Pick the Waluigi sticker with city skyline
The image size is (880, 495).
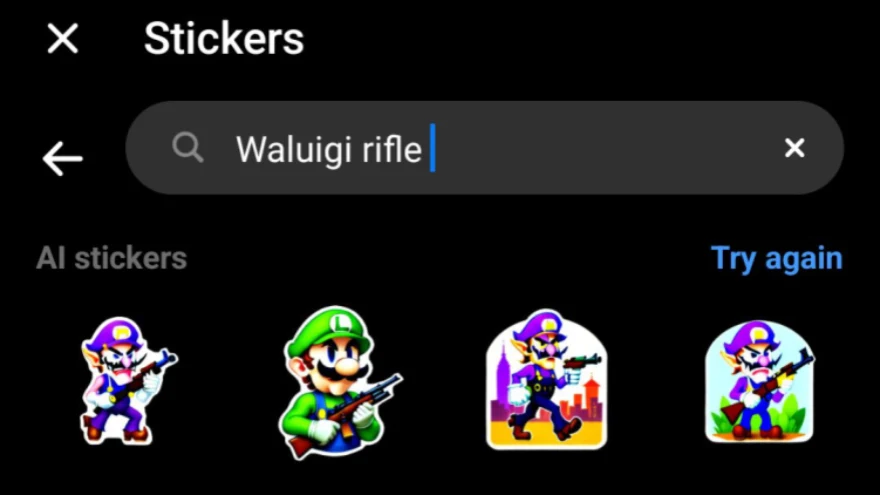[x=546, y=380]
